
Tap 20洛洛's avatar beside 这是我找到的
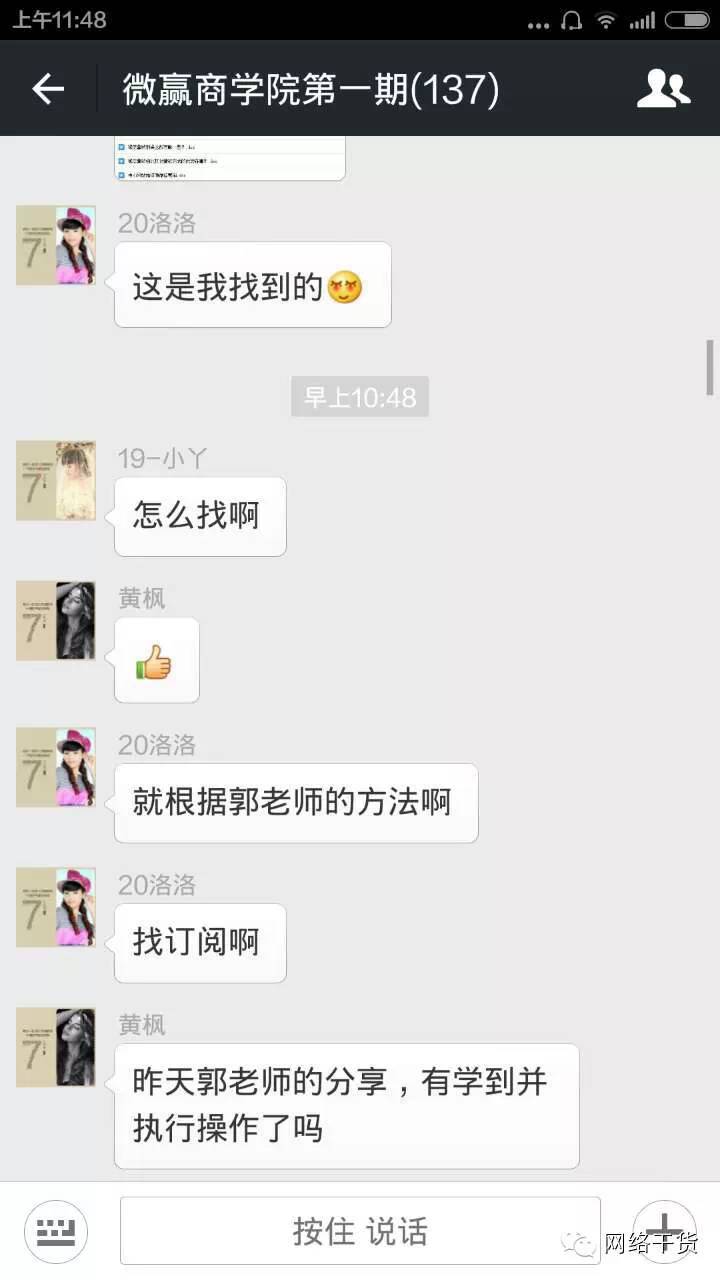(56, 246)
